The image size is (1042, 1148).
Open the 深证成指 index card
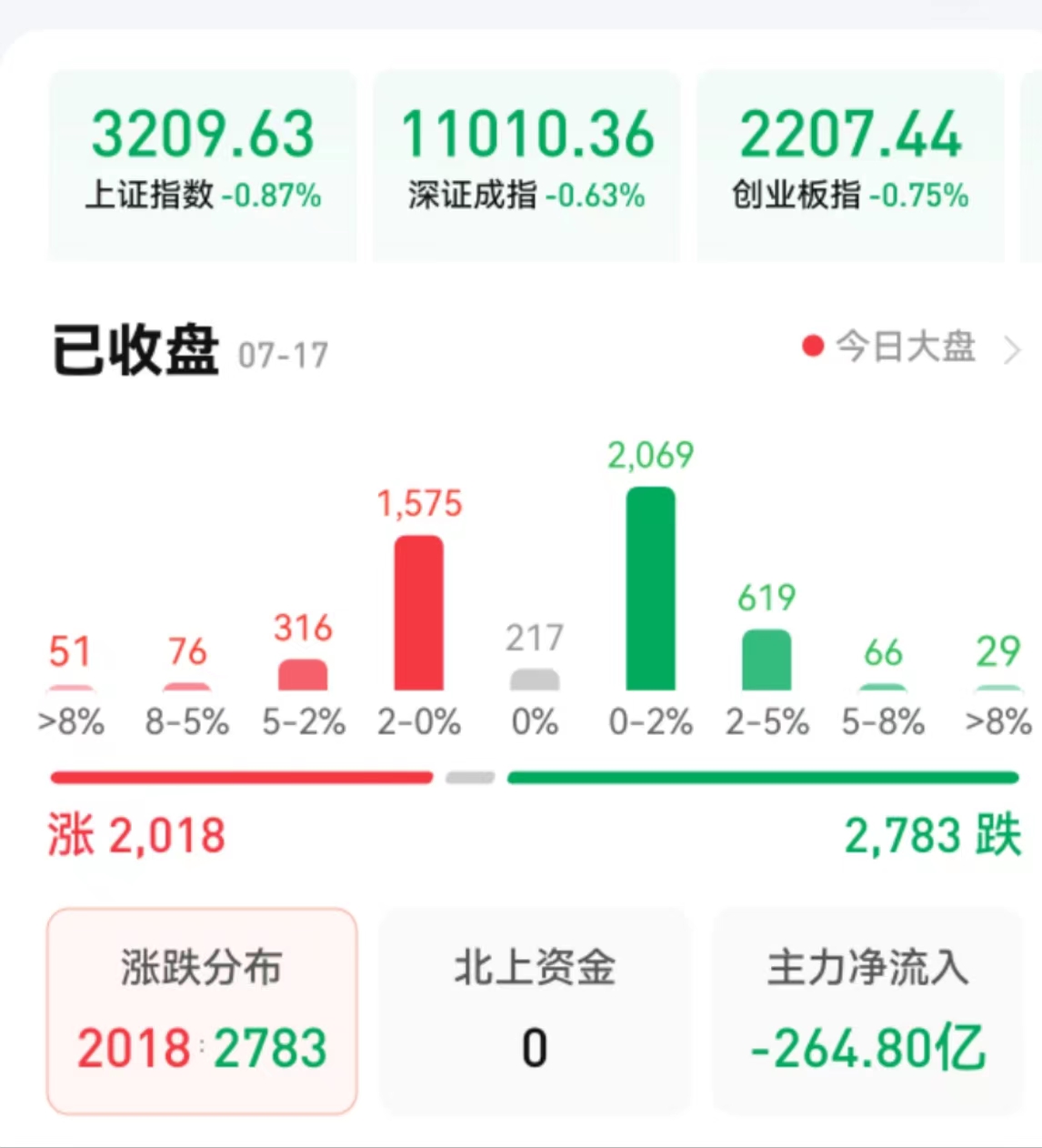click(x=526, y=162)
